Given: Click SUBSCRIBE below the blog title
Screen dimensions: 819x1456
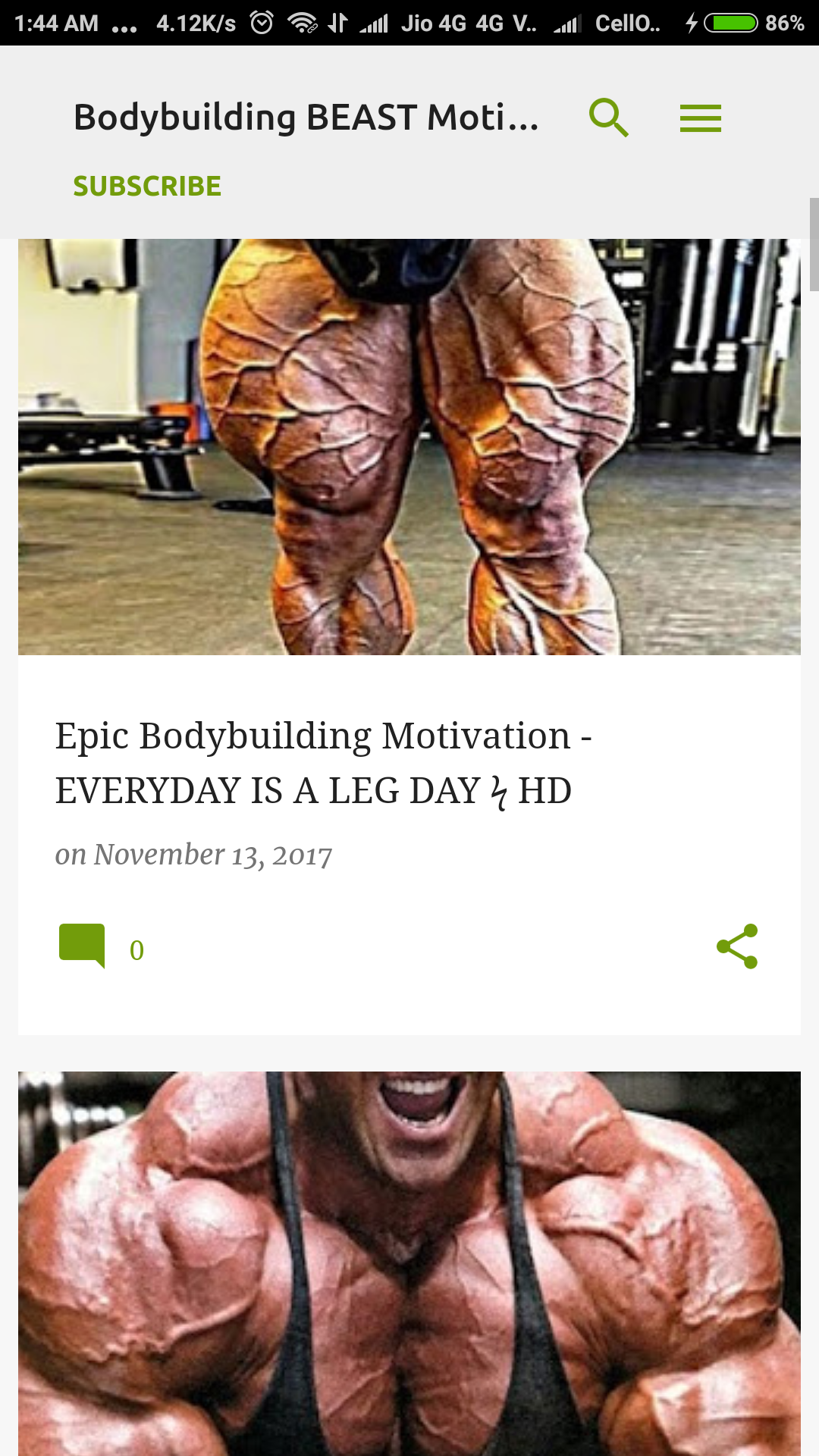Looking at the screenshot, I should pyautogui.click(x=146, y=186).
